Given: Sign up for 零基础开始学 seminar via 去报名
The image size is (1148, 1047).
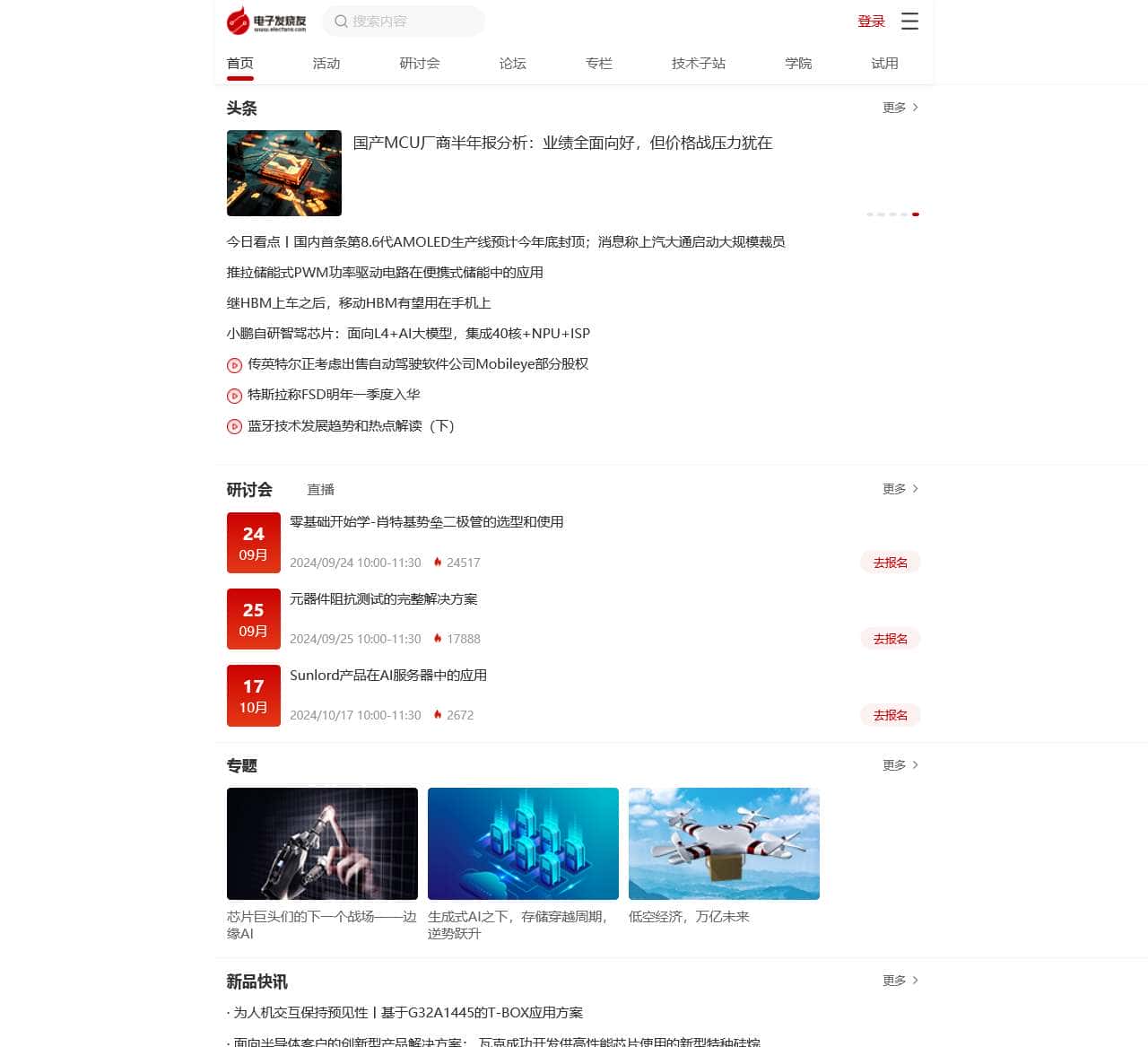Looking at the screenshot, I should click(890, 563).
